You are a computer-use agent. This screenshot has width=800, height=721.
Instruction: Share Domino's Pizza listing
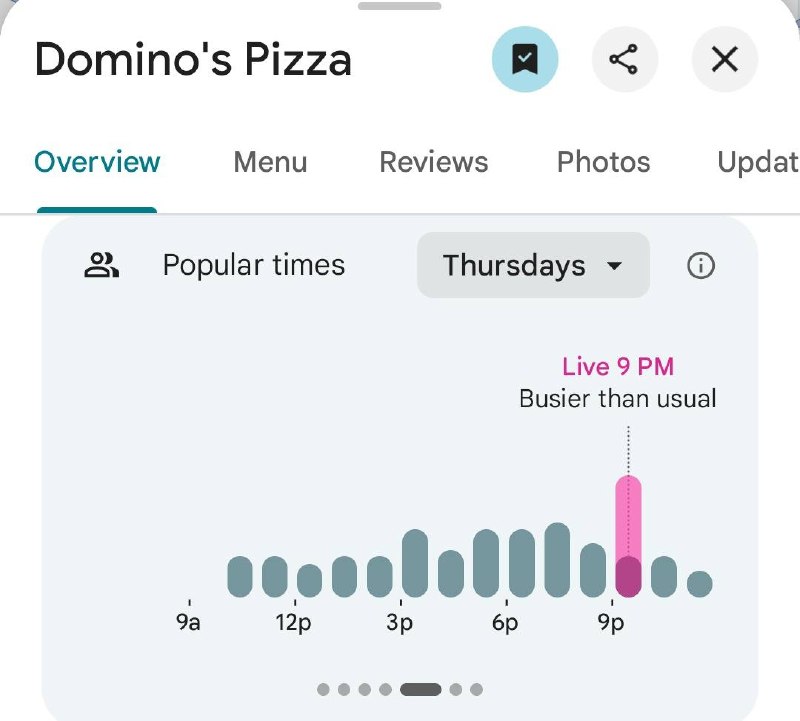click(x=624, y=60)
